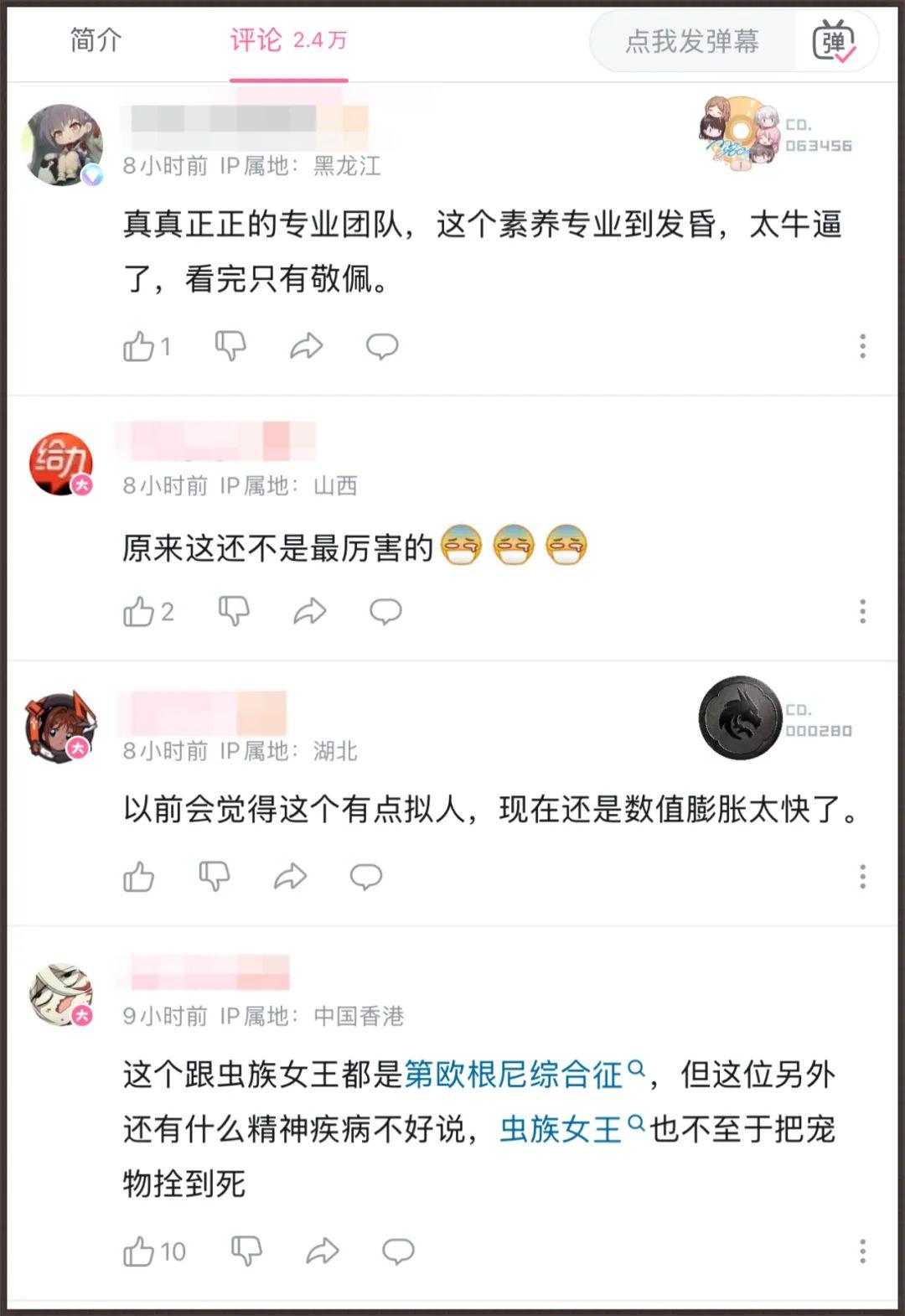905x1316 pixels.
Task: Like the comment from 黑龙江
Action: [139, 346]
